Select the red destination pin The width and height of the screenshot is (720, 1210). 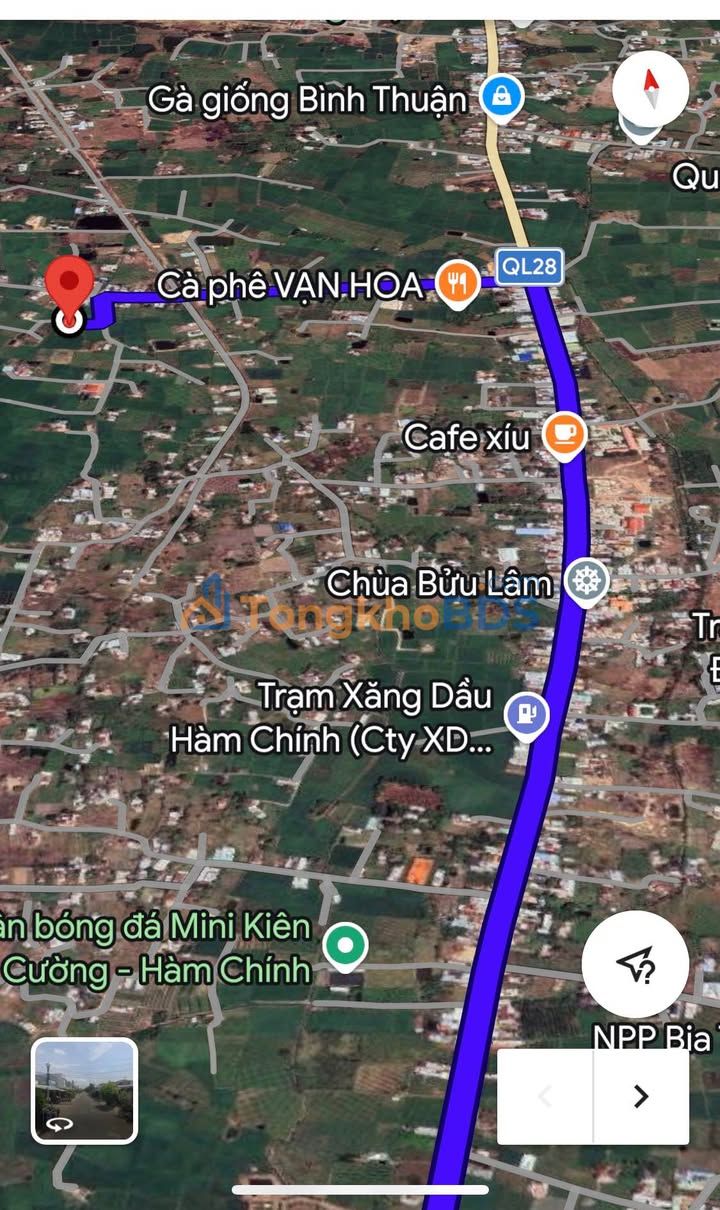click(x=69, y=286)
